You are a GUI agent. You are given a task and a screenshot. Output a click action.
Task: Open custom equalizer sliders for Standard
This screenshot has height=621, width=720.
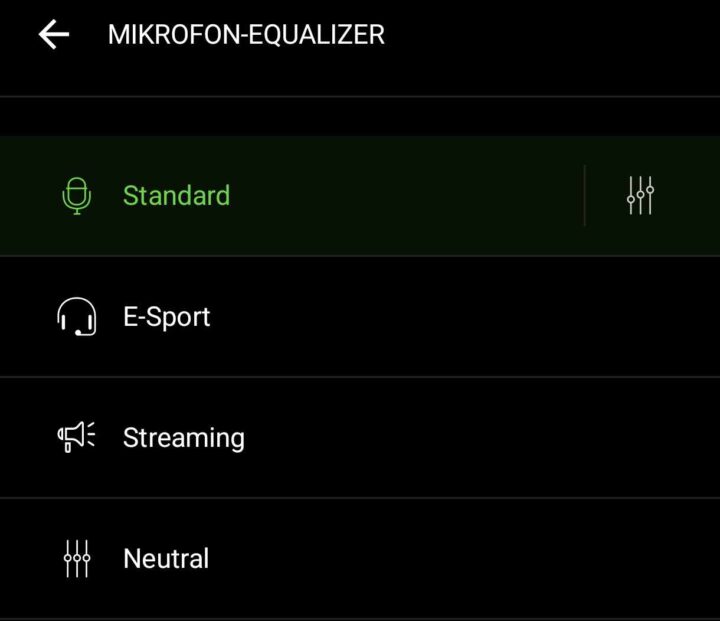(640, 196)
